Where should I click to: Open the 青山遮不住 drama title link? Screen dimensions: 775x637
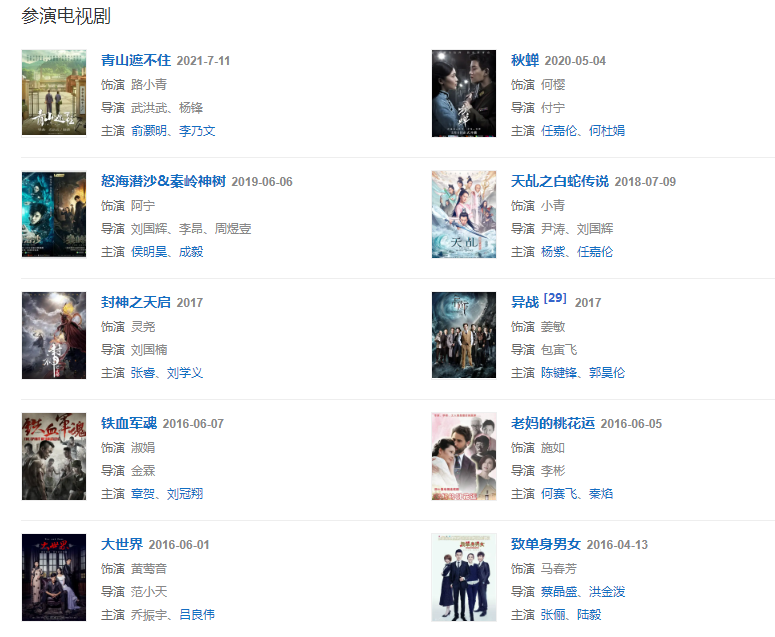[136, 60]
